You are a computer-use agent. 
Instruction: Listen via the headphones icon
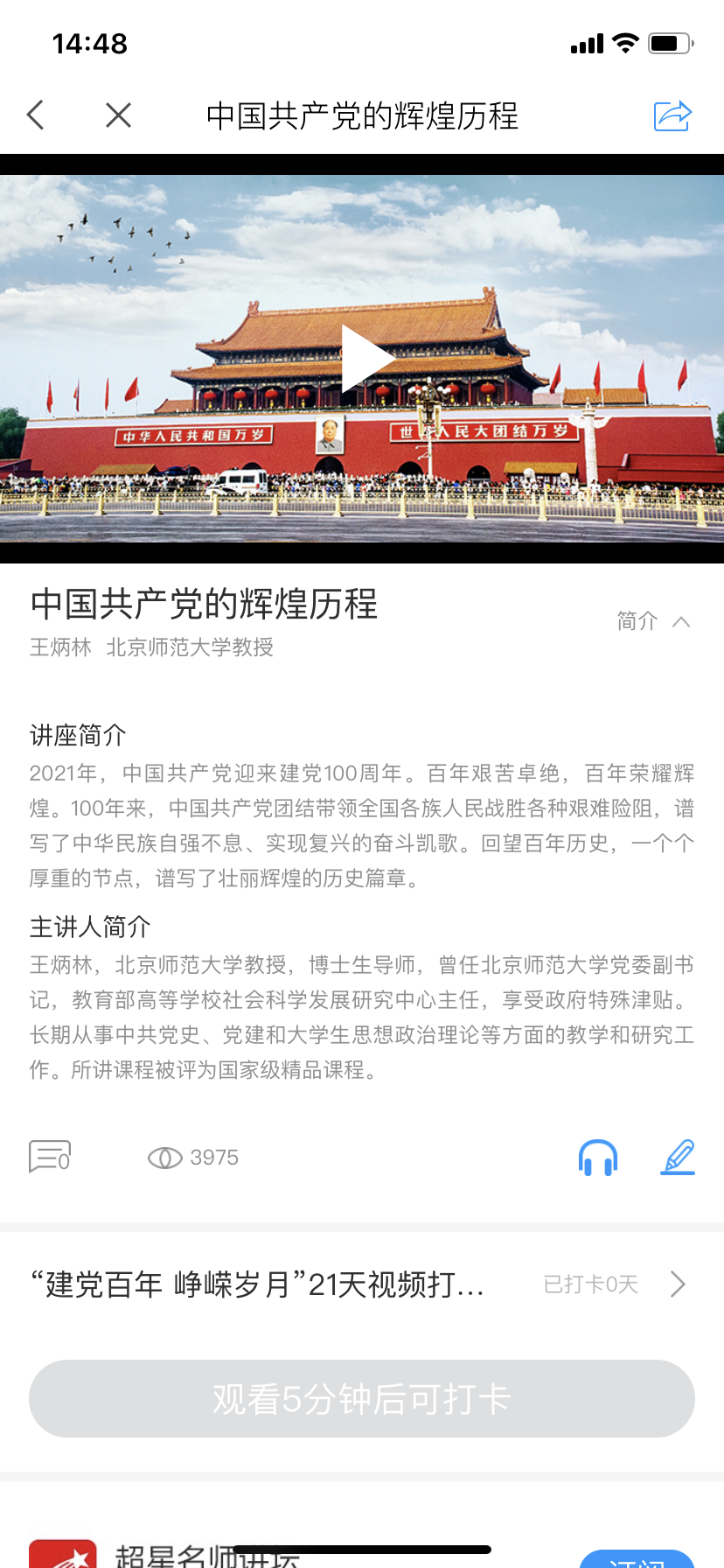coord(598,1158)
